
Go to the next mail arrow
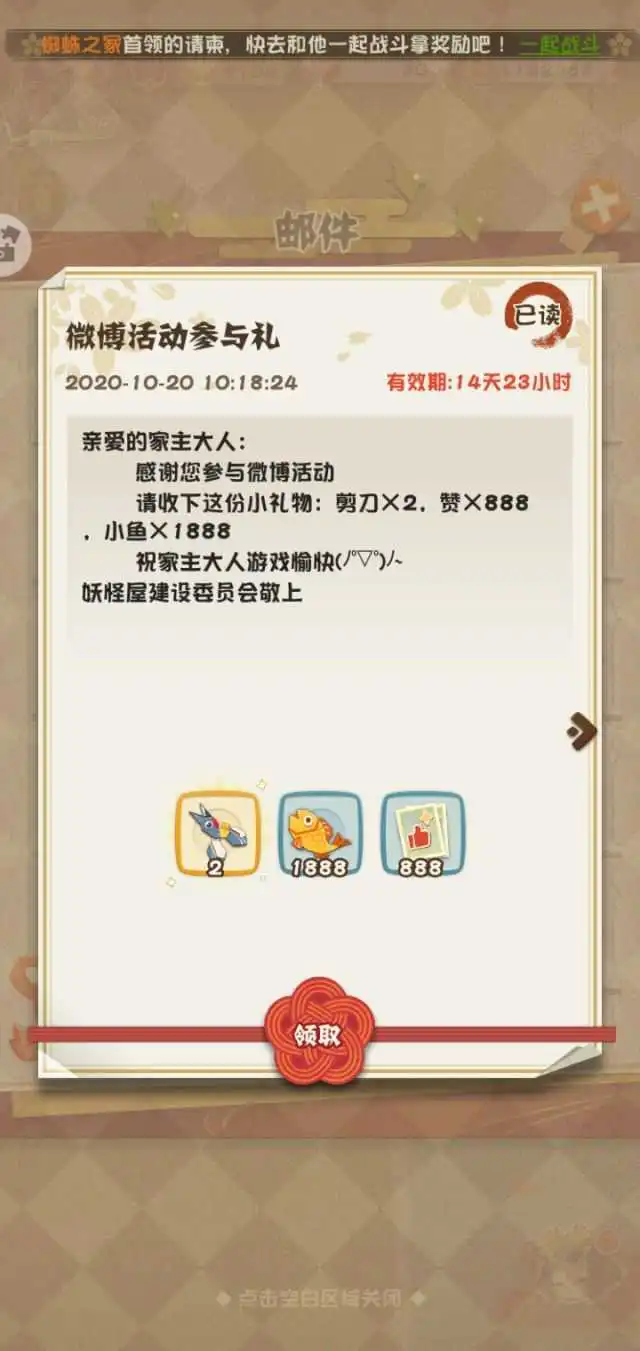pyautogui.click(x=581, y=732)
